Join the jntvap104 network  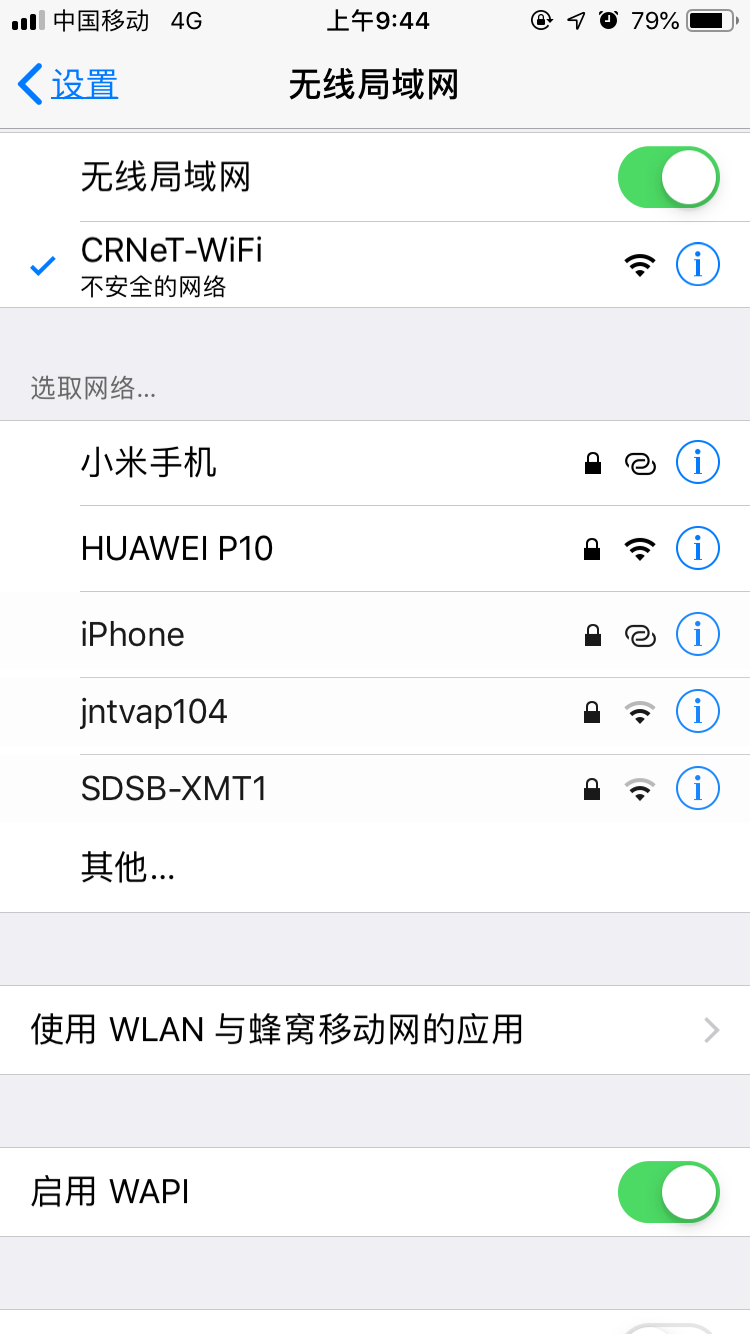154,712
